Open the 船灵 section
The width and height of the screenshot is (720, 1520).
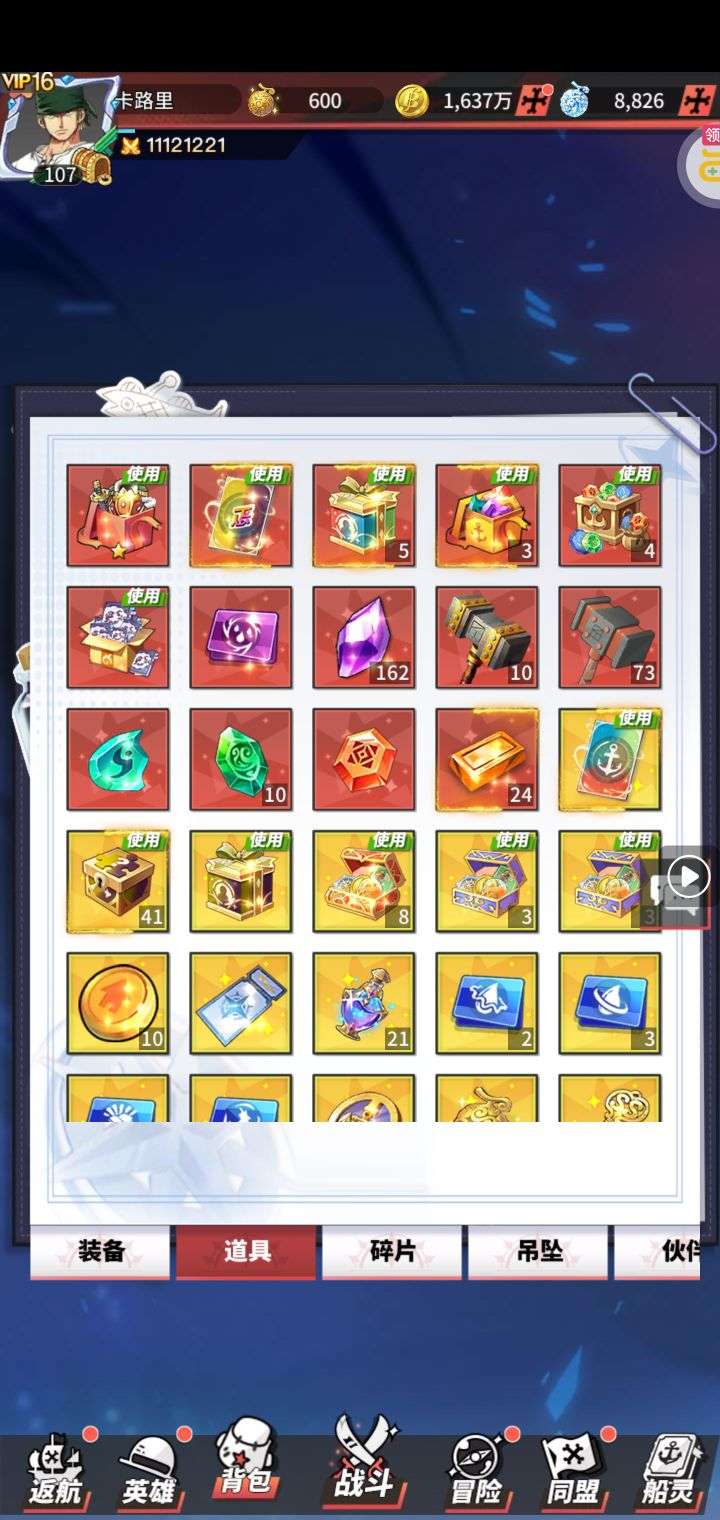pos(669,1475)
